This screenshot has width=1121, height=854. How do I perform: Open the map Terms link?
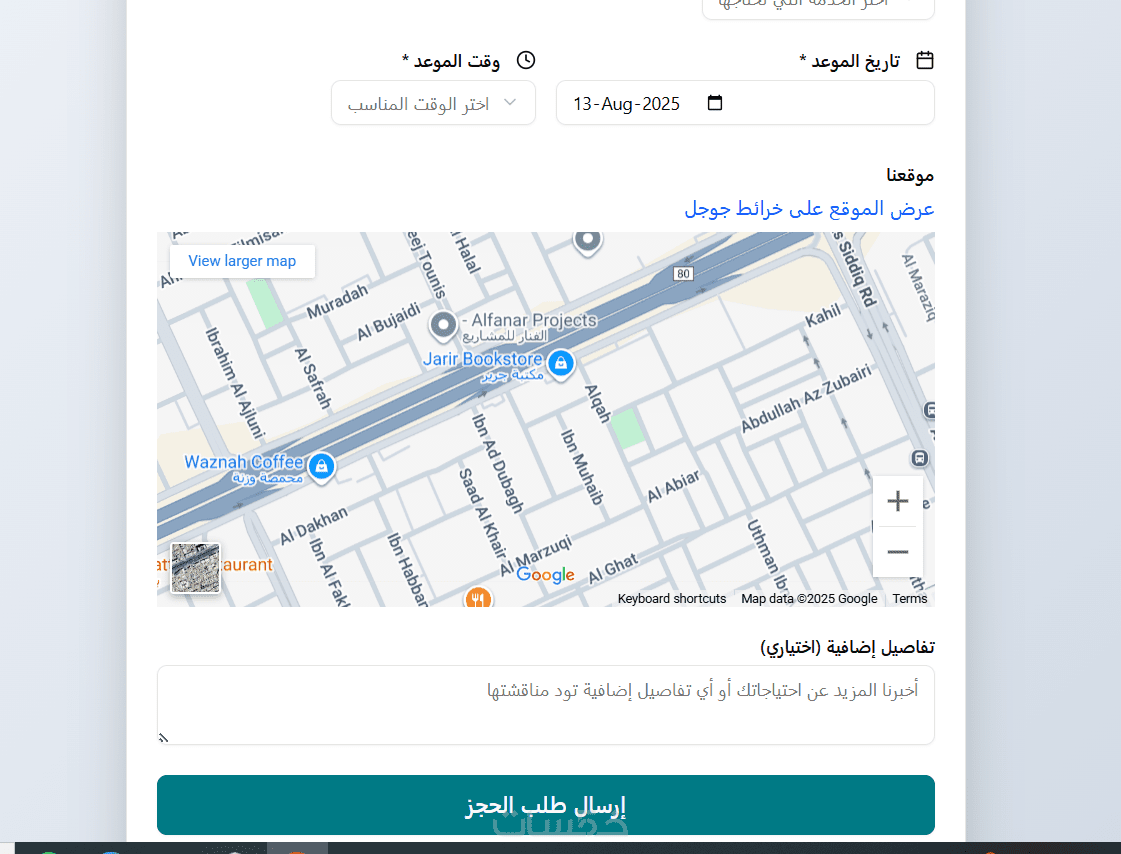point(909,599)
